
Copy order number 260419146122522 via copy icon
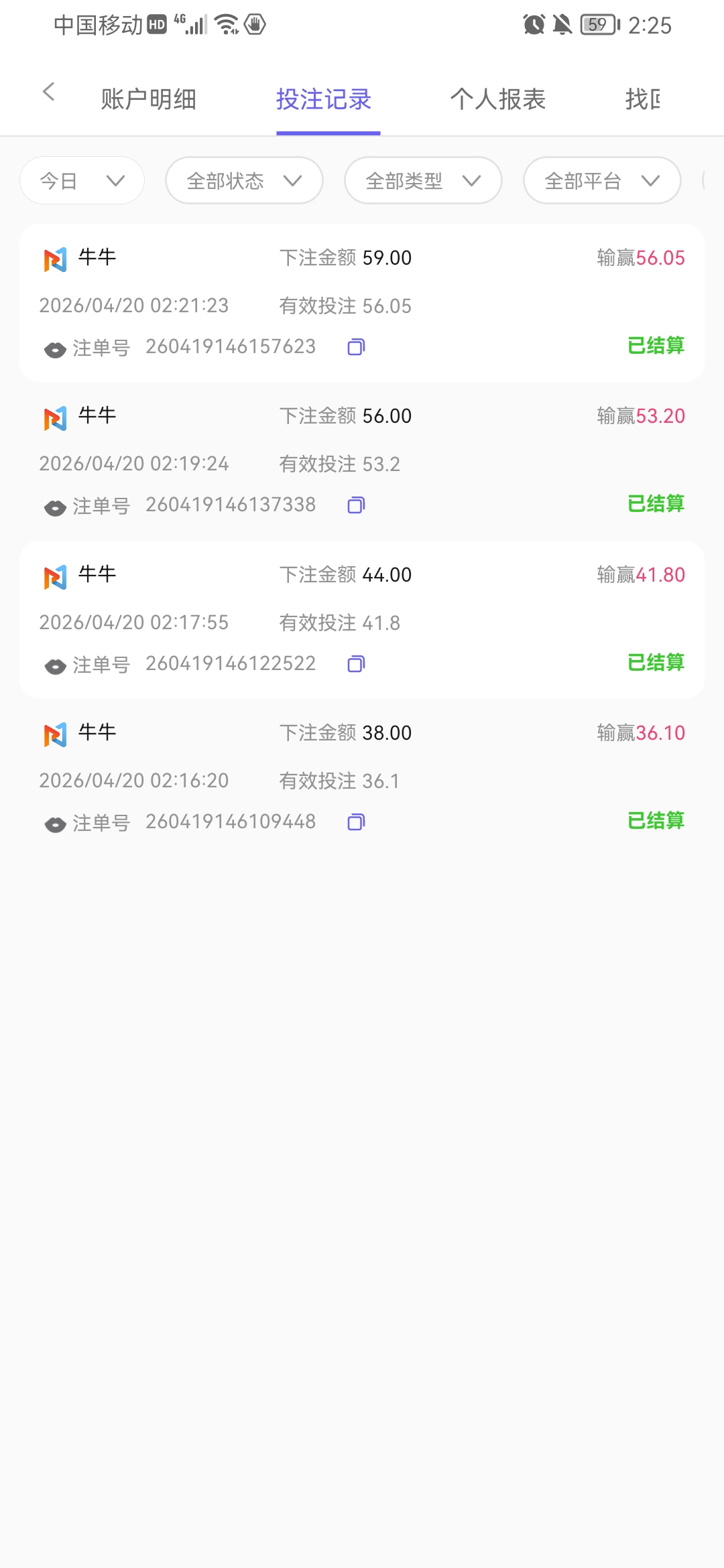(355, 663)
